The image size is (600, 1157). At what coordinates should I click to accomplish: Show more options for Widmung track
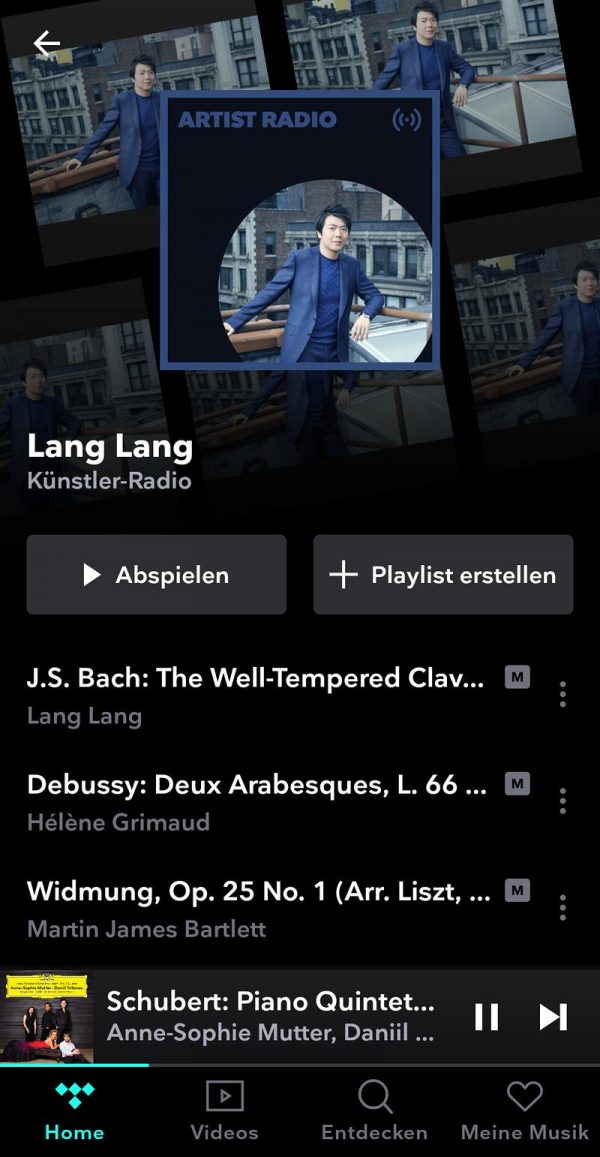[x=563, y=907]
